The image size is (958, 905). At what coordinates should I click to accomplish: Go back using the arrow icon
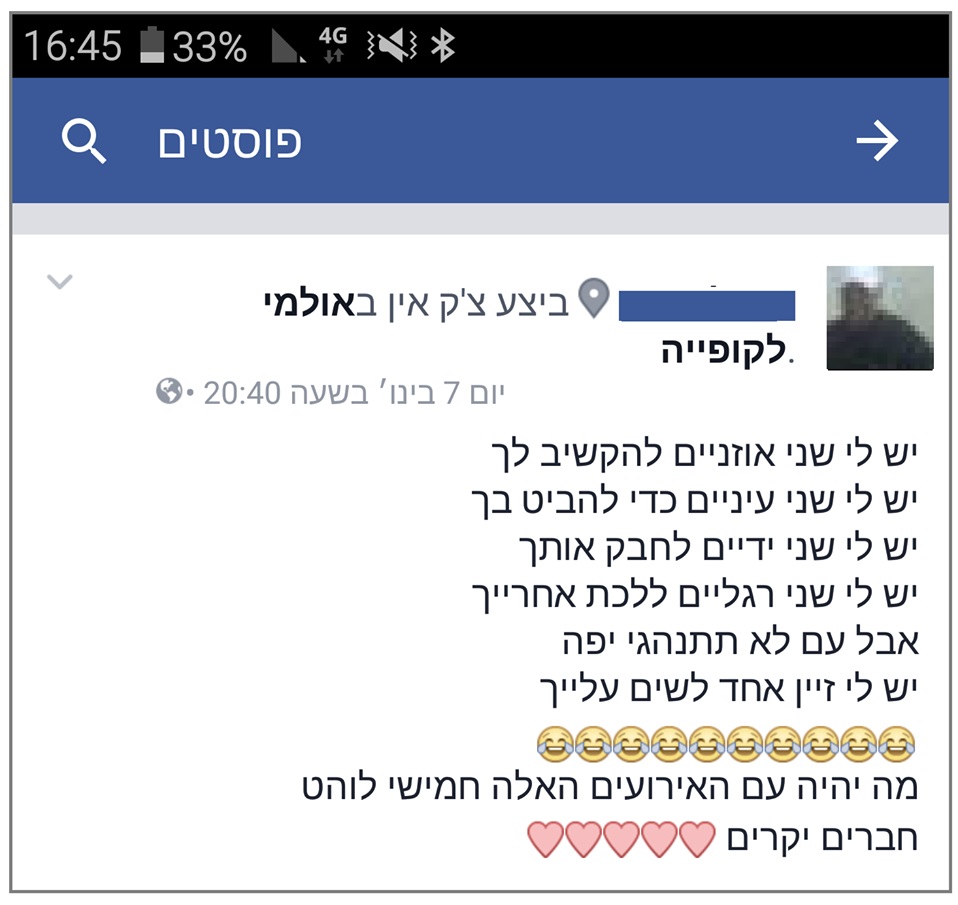click(x=877, y=143)
